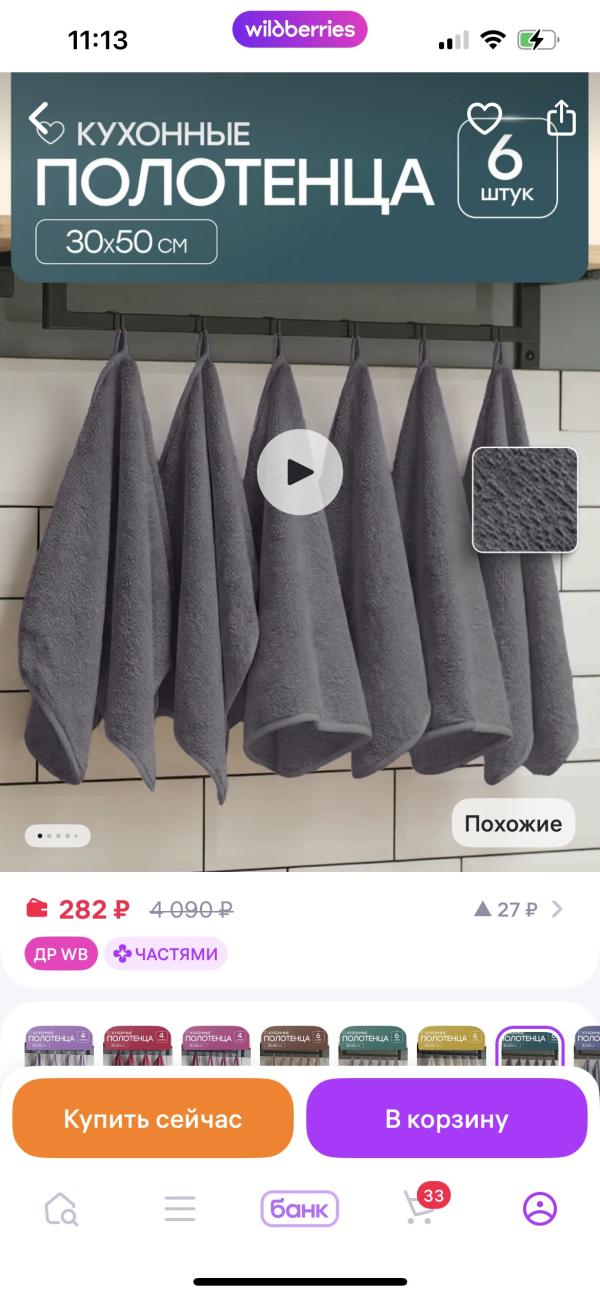Choose the yellow towel variant
This screenshot has width=600, height=1297.
tap(451, 1047)
